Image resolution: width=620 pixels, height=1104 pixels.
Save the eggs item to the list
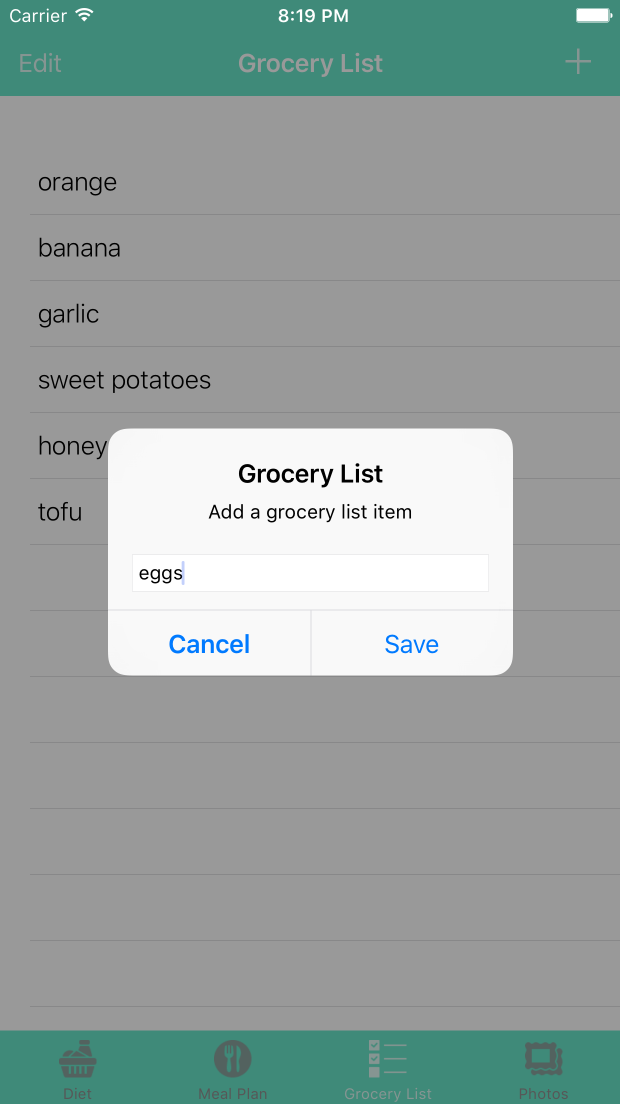[412, 644]
